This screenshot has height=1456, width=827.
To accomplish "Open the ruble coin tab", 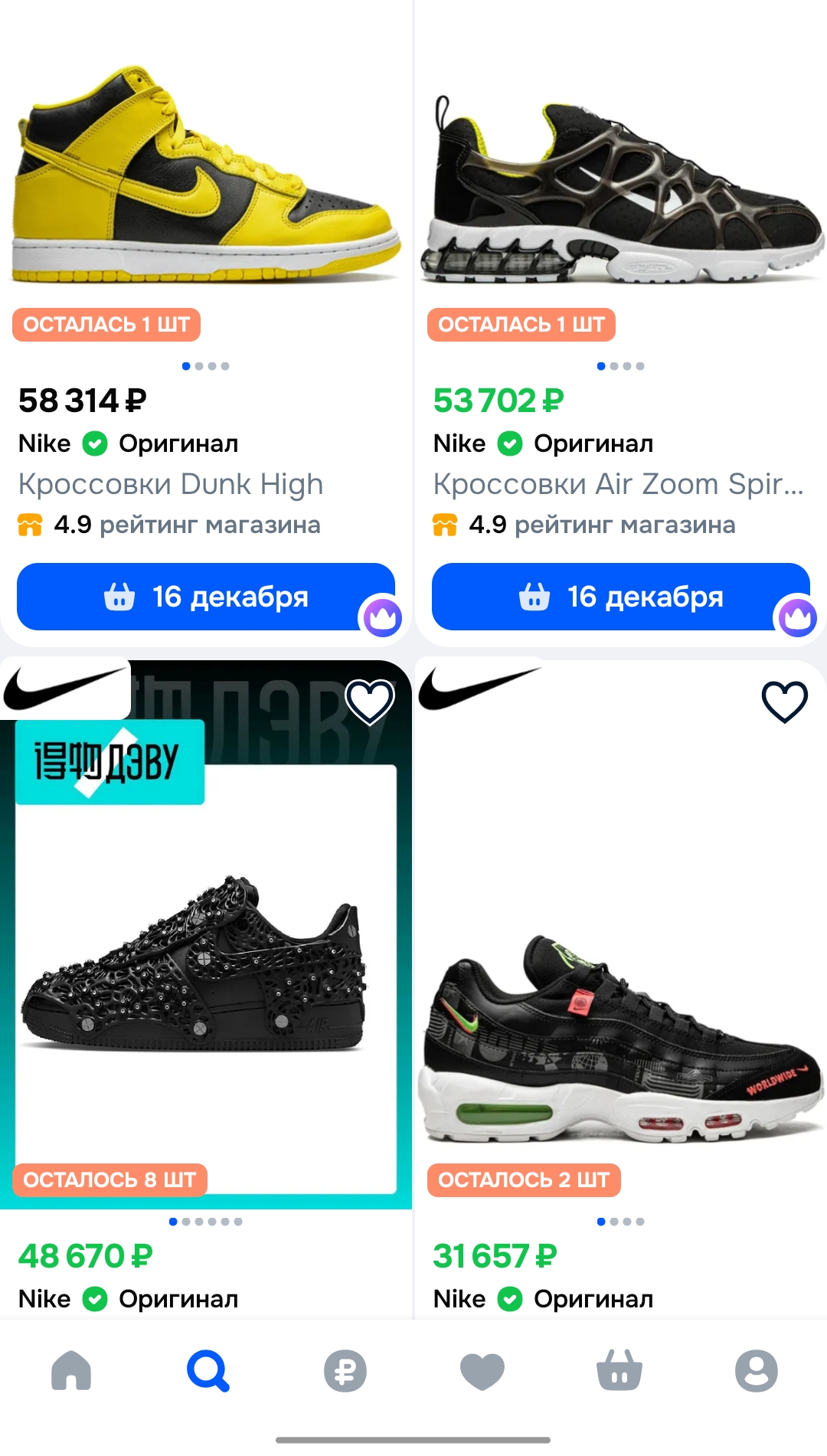I will pyautogui.click(x=345, y=1370).
